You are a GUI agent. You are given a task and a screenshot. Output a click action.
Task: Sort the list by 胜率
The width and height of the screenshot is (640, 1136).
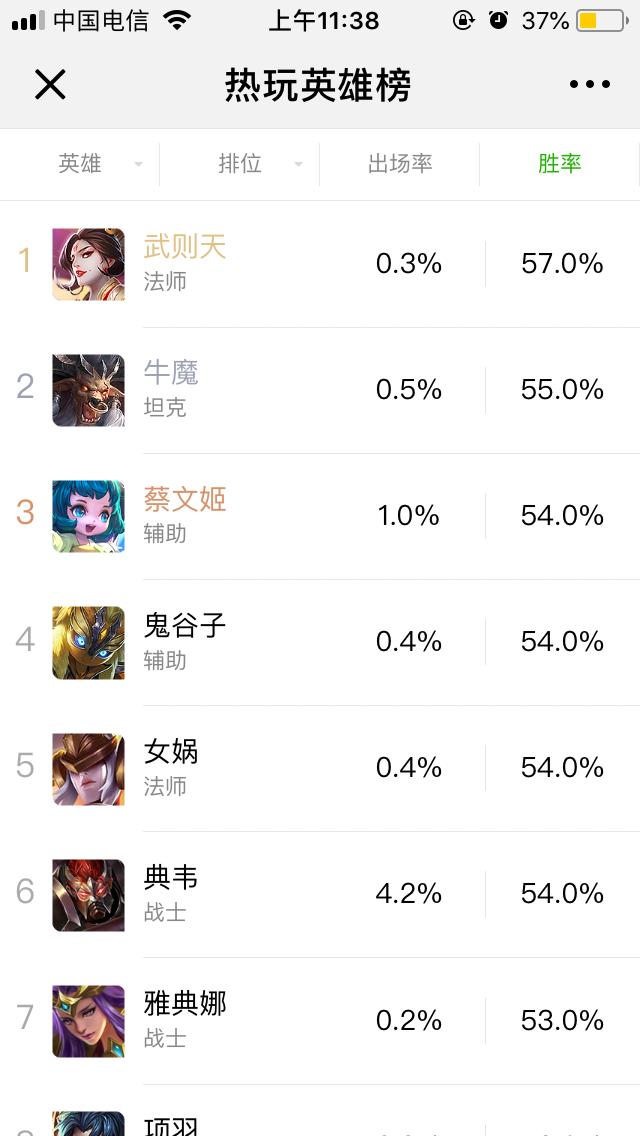click(559, 164)
